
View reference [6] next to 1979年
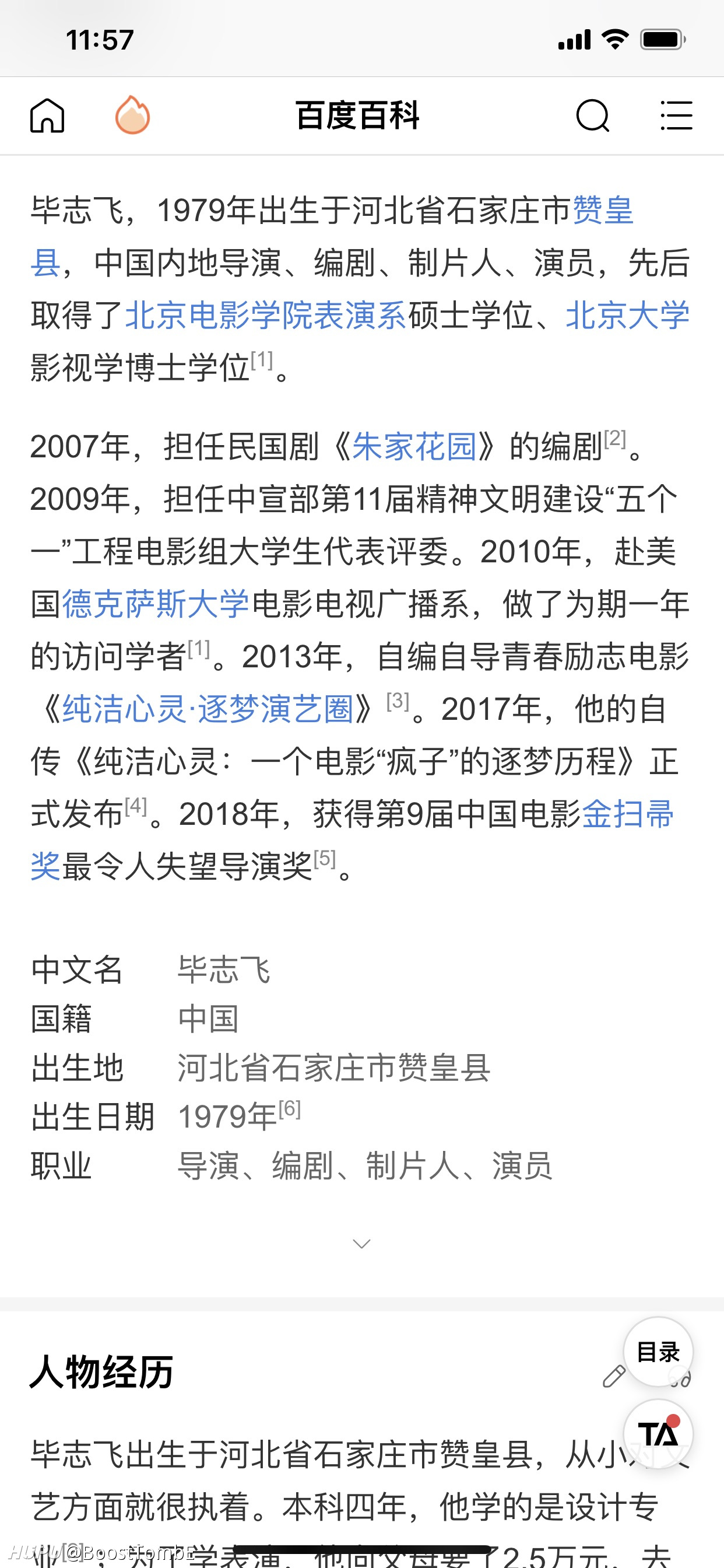(x=290, y=1108)
